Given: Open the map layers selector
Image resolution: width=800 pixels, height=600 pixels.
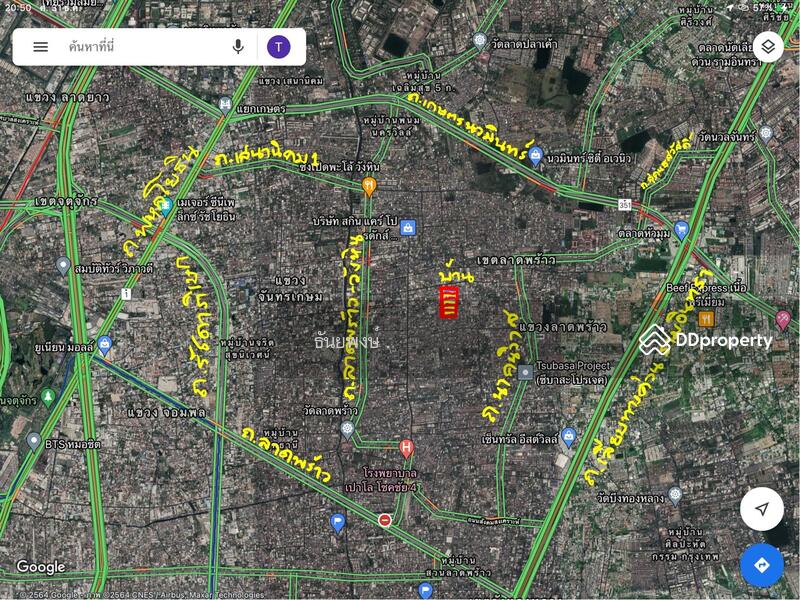Looking at the screenshot, I should pyautogui.click(x=767, y=47).
